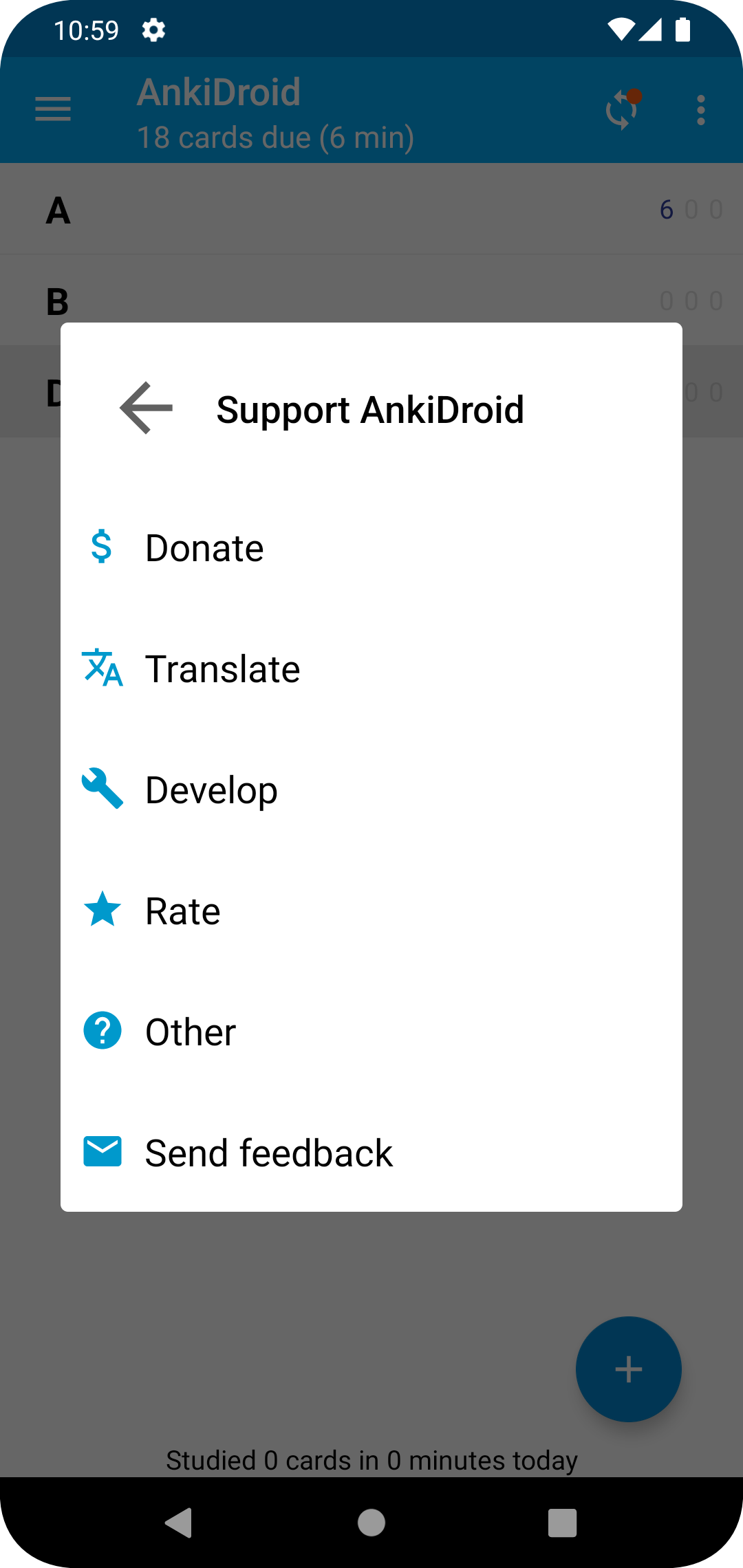Go to the system home screen
Screen dimensions: 743x1568
pos(371,1523)
